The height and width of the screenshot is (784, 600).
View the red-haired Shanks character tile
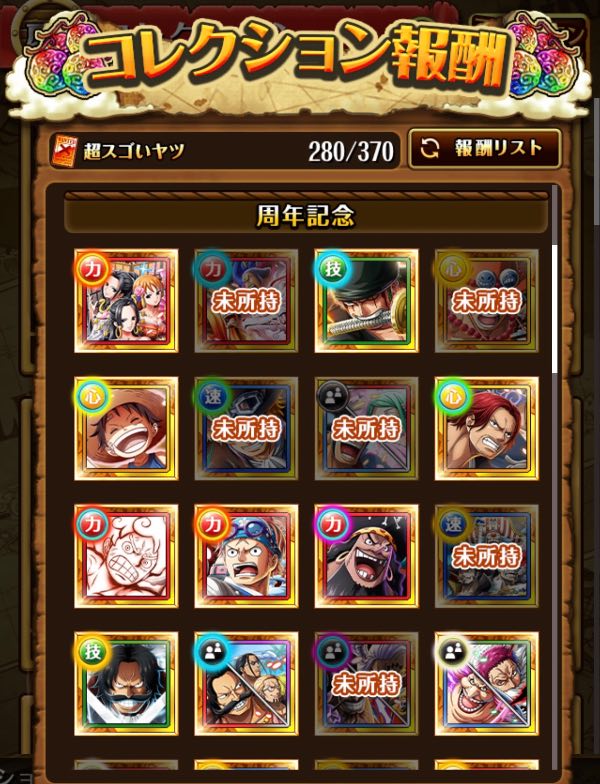point(486,428)
